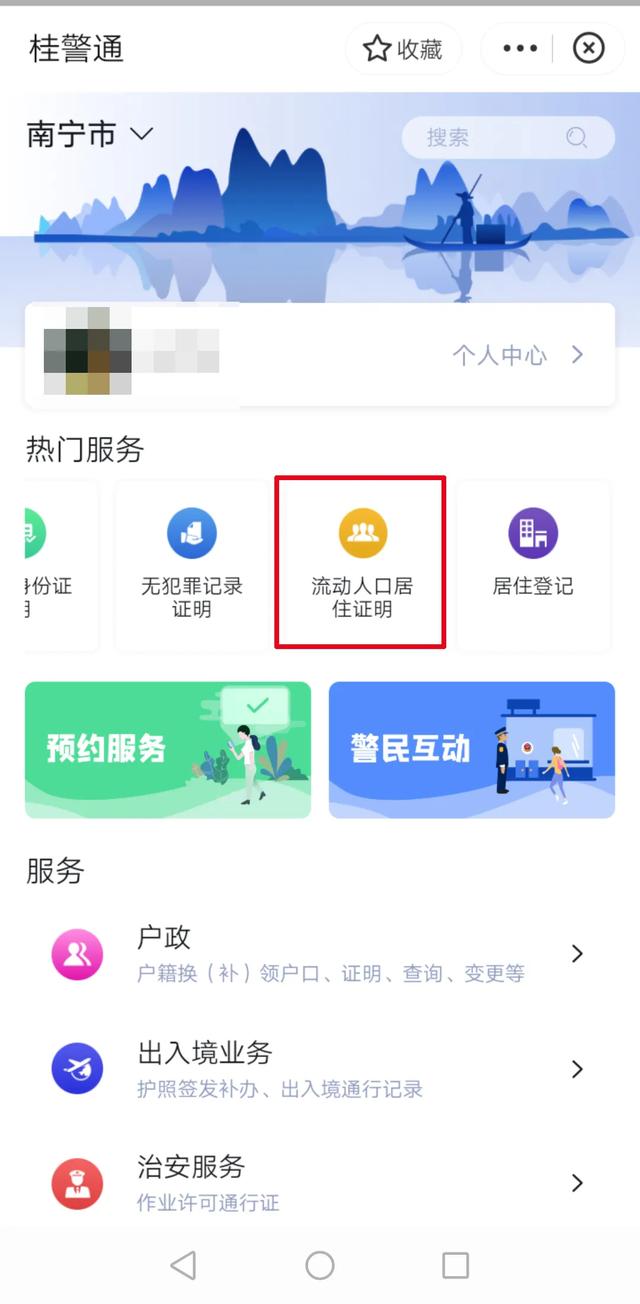Open the three-dot more options menu
The width and height of the screenshot is (640, 1304).
(520, 49)
